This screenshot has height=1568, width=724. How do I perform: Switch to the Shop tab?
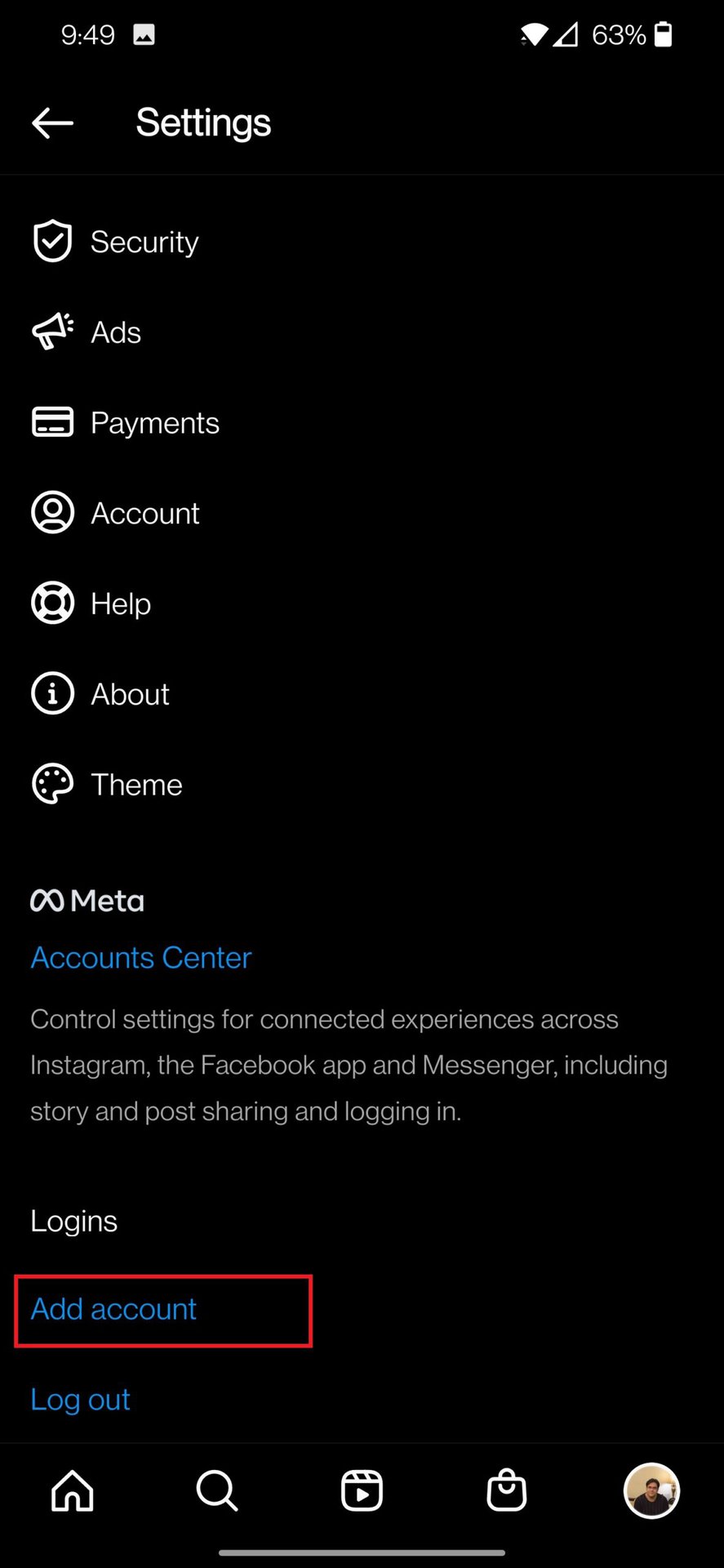506,1490
